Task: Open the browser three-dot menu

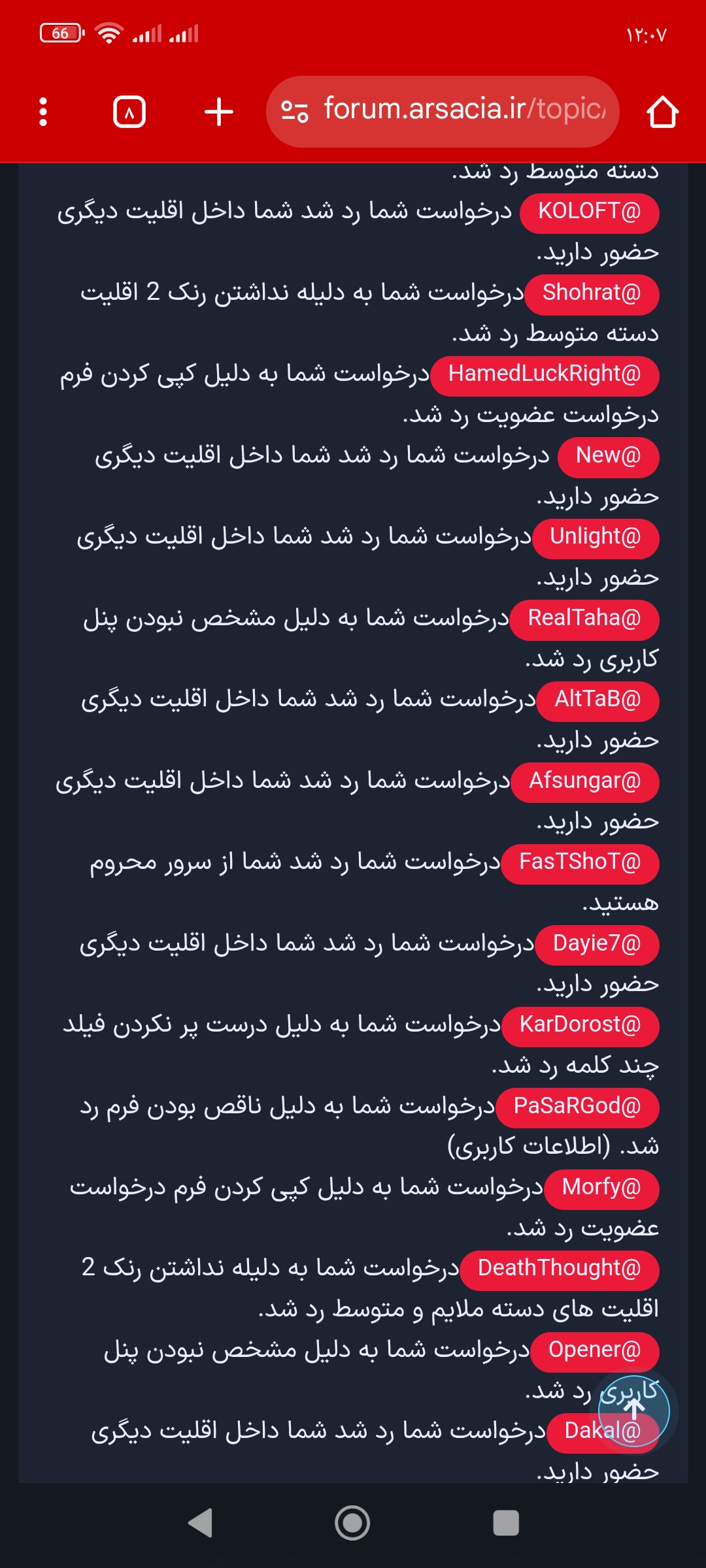Action: click(x=42, y=111)
